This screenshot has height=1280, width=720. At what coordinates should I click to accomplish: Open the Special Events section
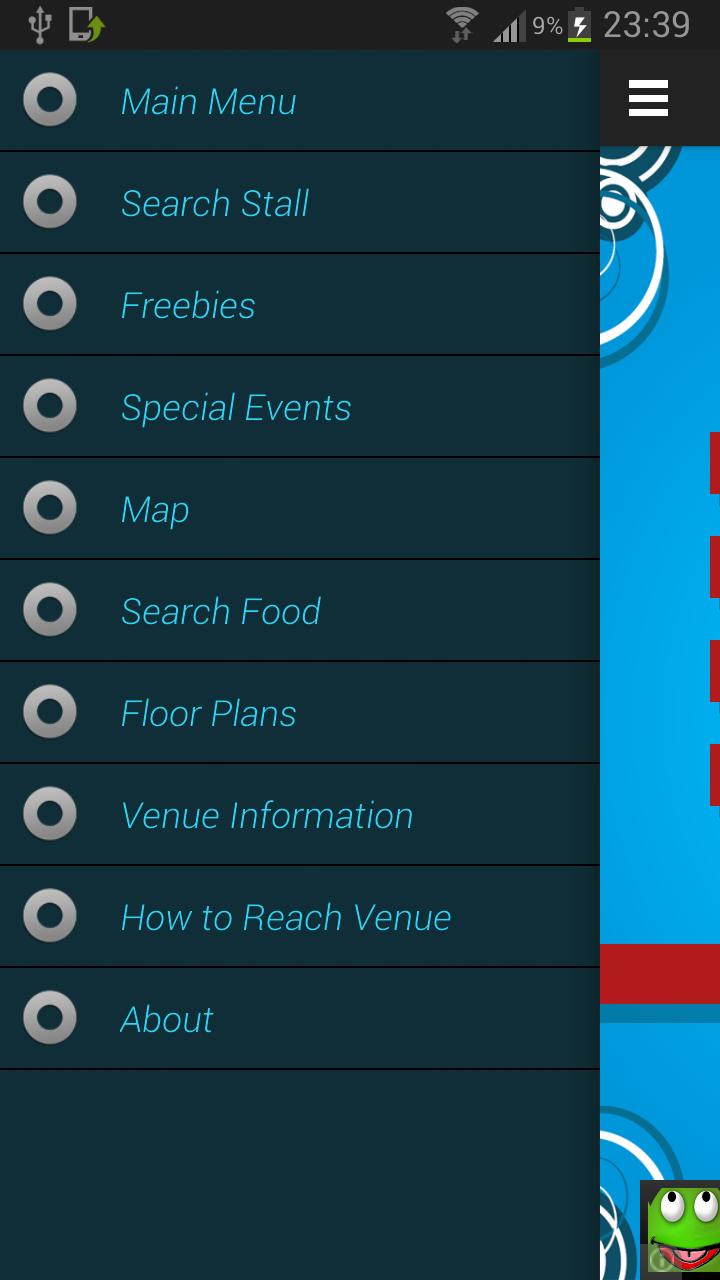[235, 406]
